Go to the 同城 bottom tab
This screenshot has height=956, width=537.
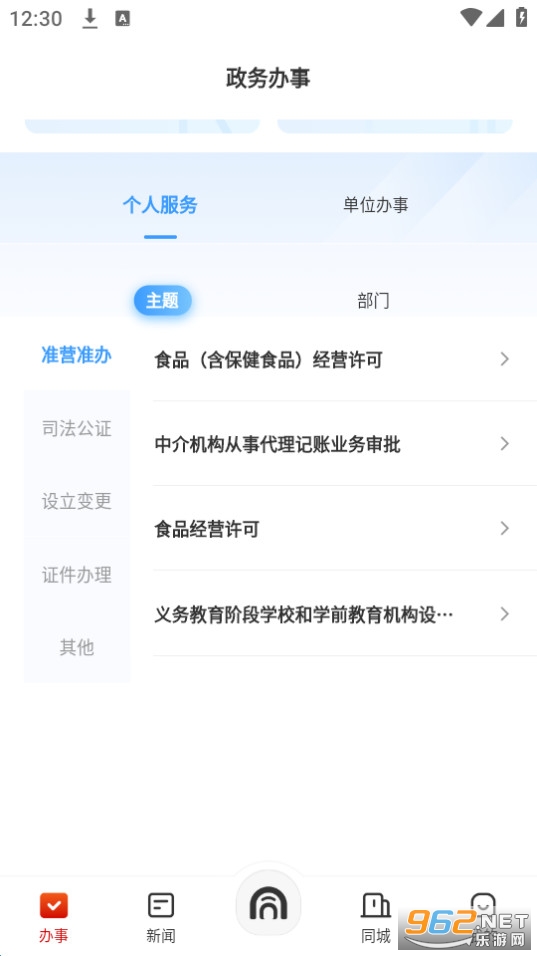[375, 918]
